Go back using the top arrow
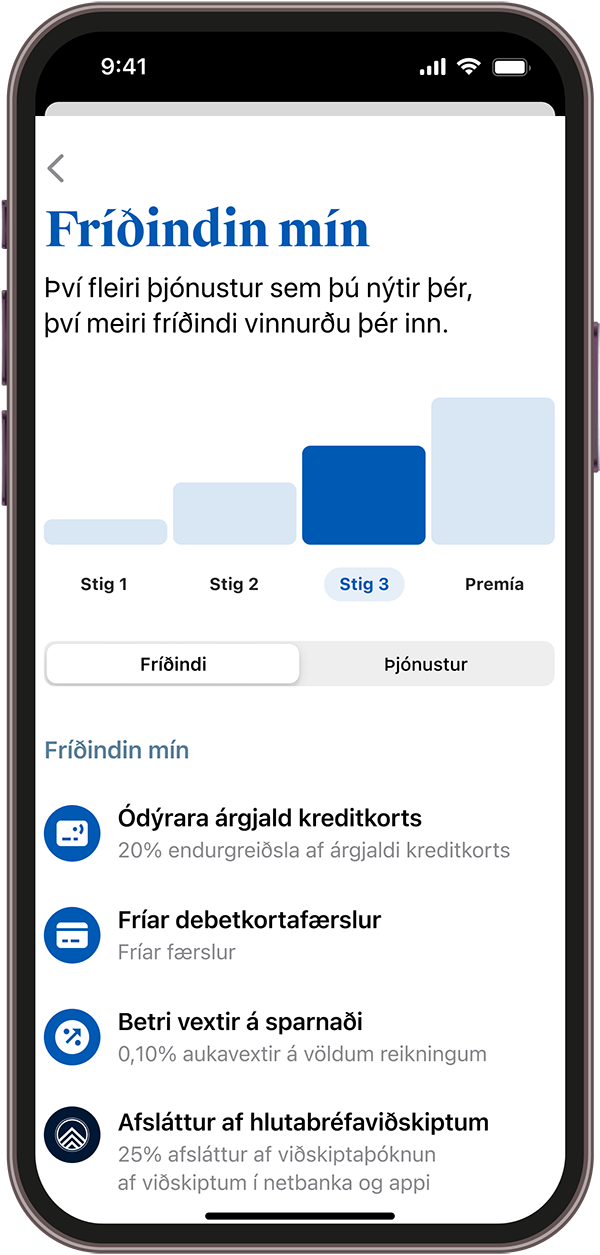This screenshot has height=1255, width=600. pos(56,168)
